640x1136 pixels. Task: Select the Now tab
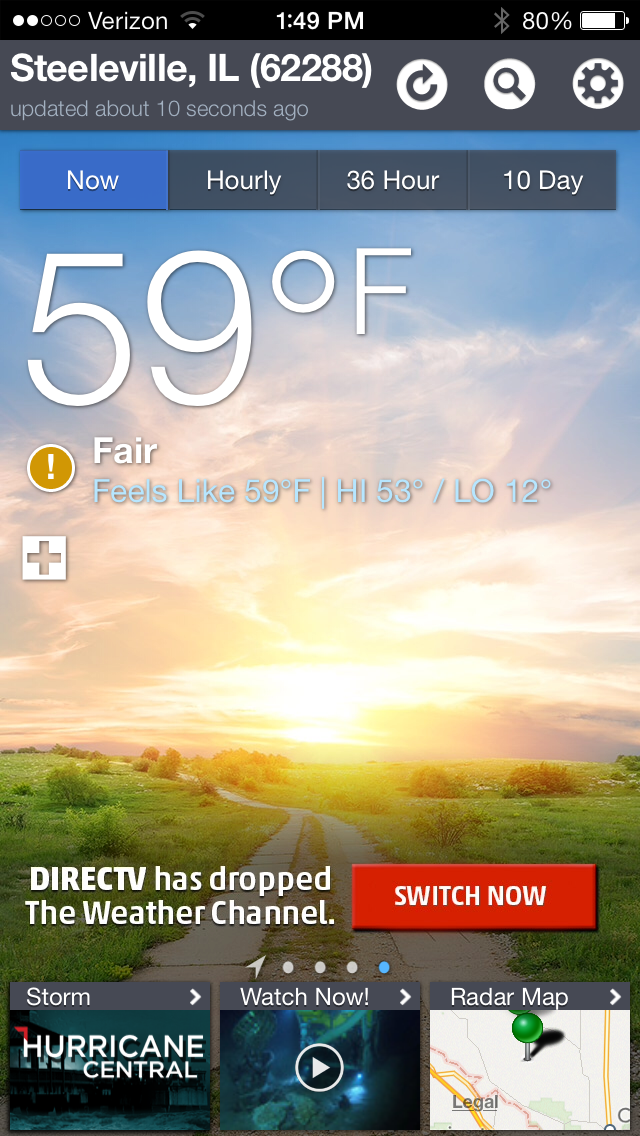[93, 180]
